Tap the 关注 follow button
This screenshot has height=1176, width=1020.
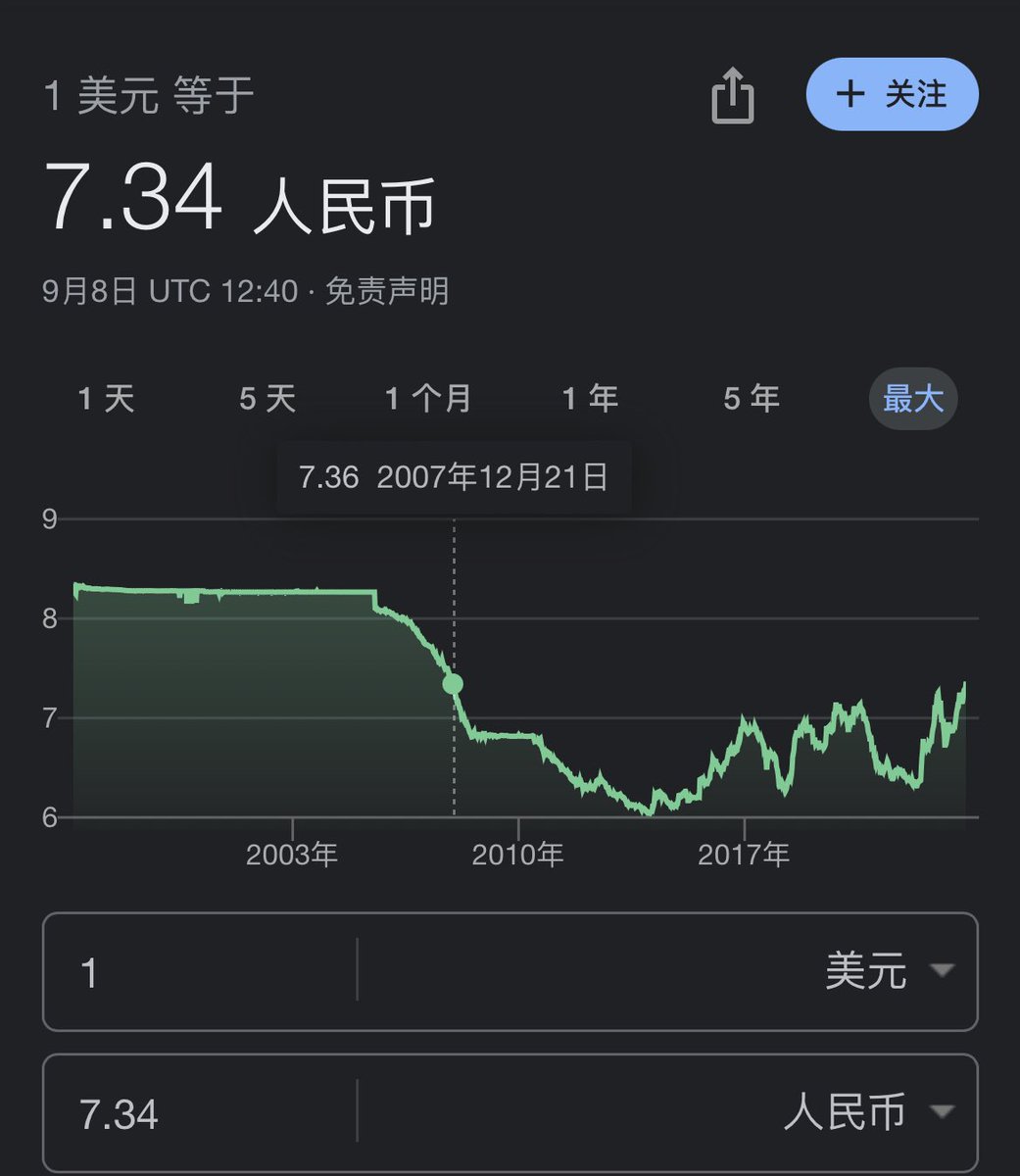click(x=892, y=94)
